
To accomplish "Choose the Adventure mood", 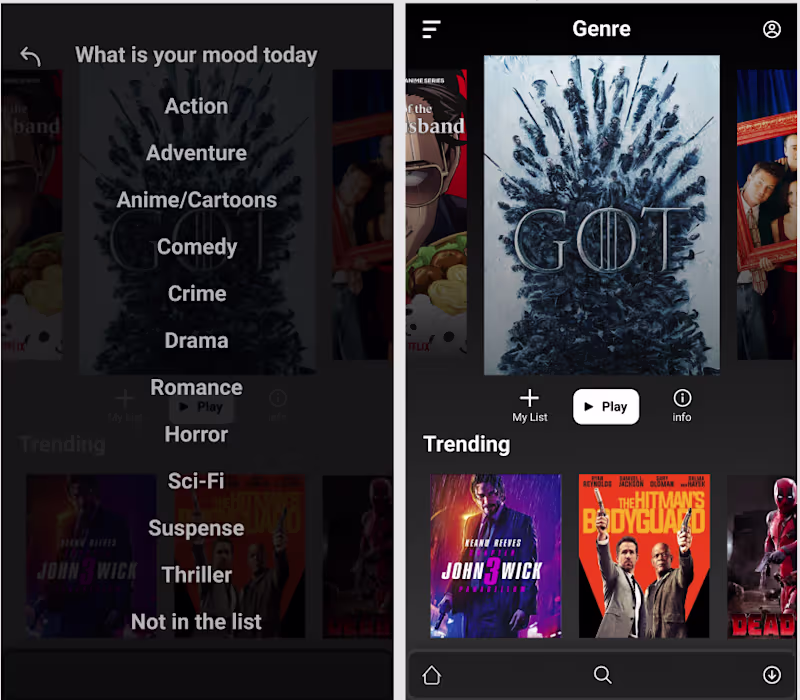I will point(196,153).
